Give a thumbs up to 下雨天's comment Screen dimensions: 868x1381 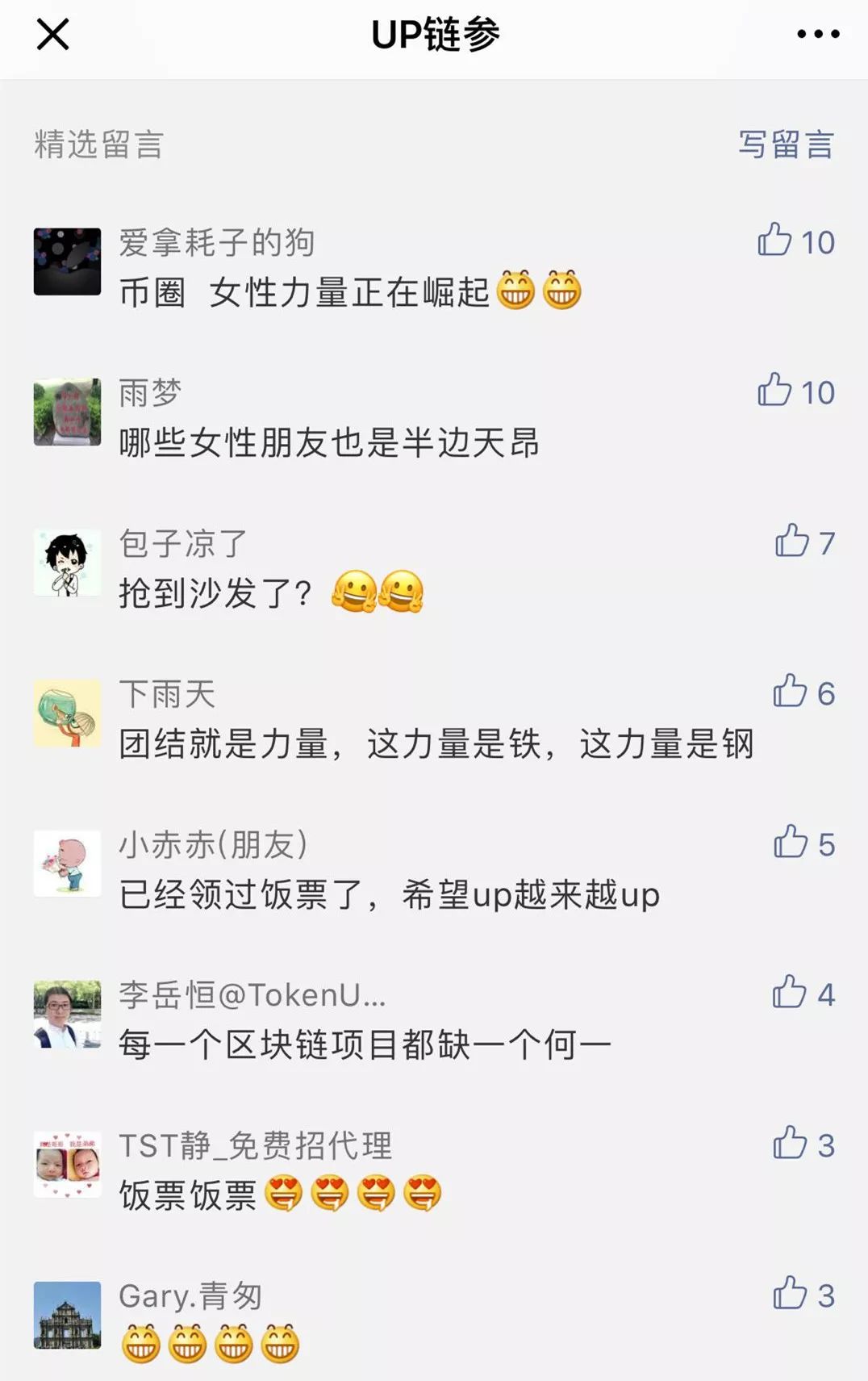pos(791,692)
